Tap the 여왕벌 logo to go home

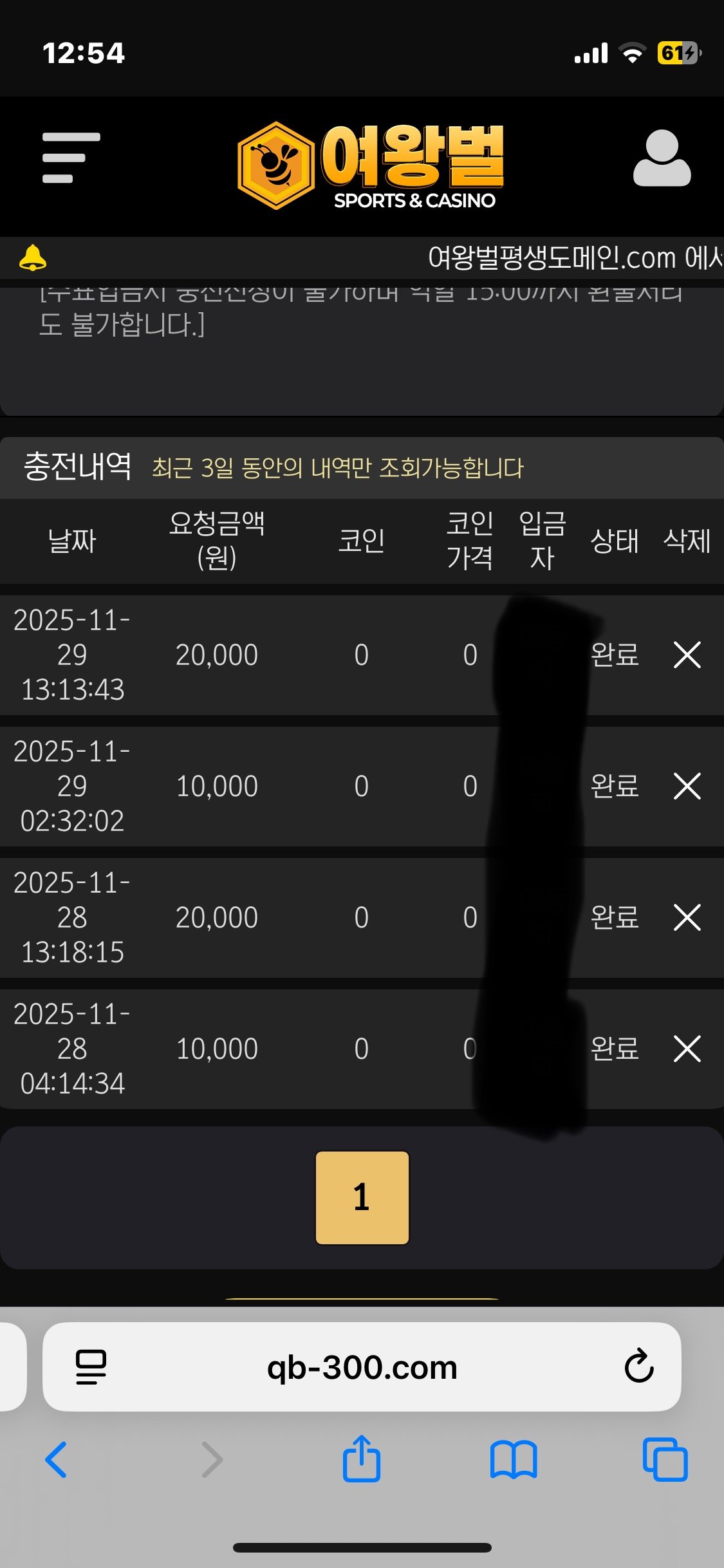[370, 165]
